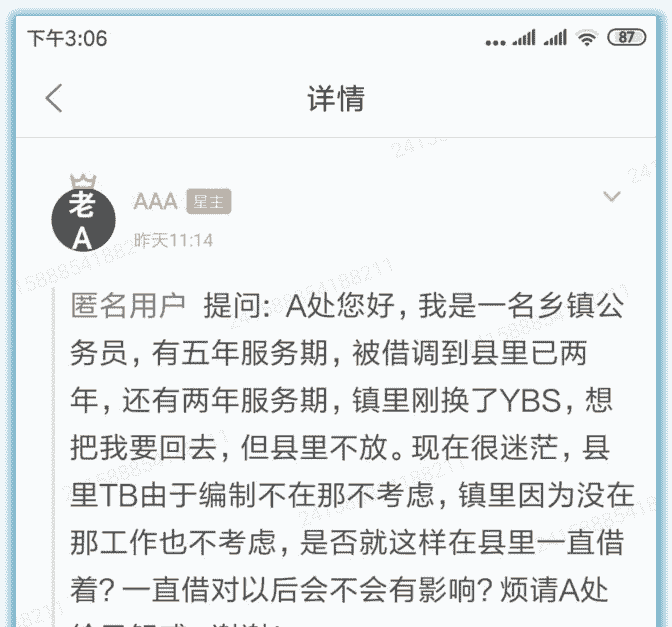Image resolution: width=672 pixels, height=627 pixels.
Task: Open the 老A profile avatar
Action: [x=83, y=219]
